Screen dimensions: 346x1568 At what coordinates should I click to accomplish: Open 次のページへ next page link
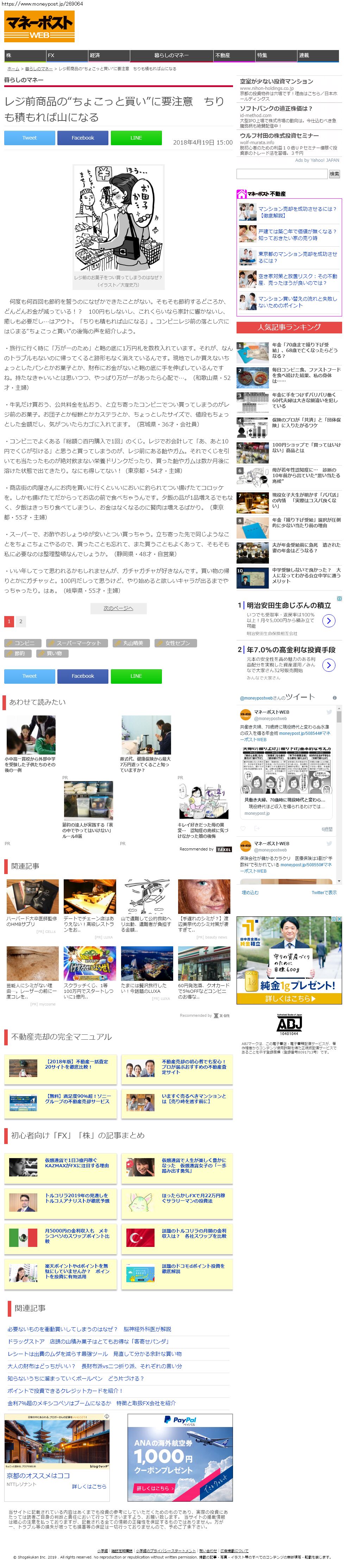(118, 608)
